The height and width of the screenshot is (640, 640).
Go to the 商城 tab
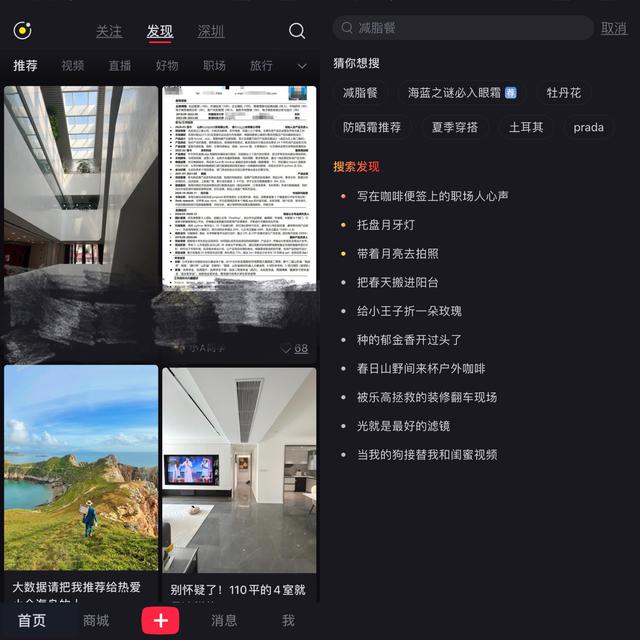pos(96,620)
